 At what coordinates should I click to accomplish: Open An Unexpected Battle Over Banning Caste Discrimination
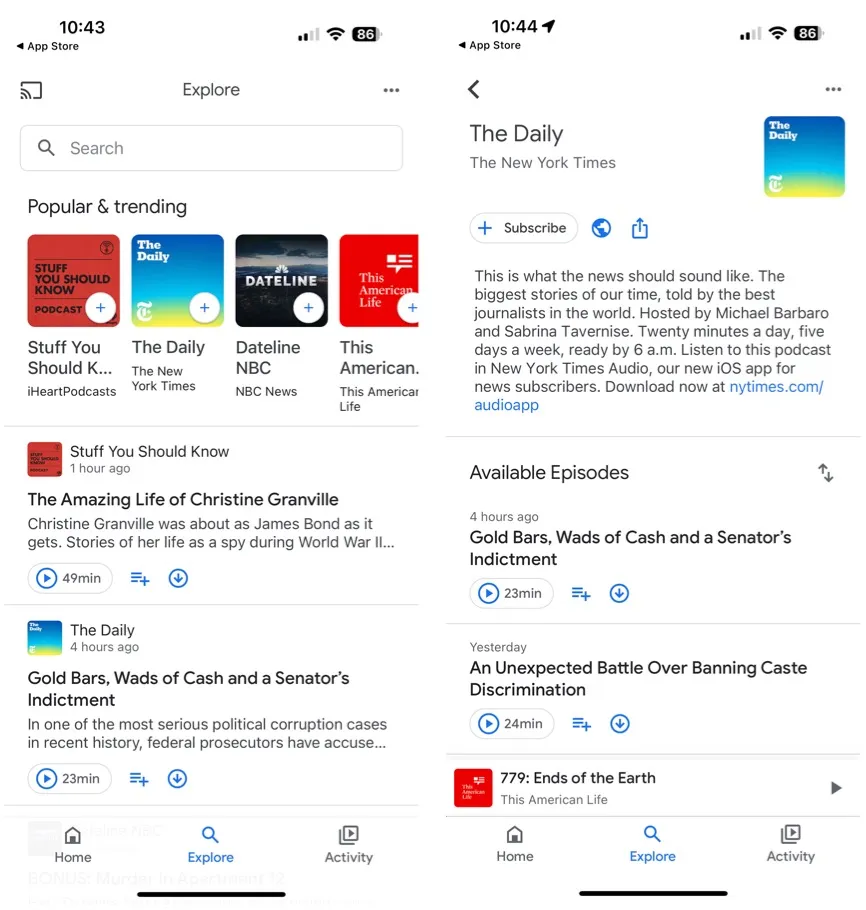pos(637,678)
